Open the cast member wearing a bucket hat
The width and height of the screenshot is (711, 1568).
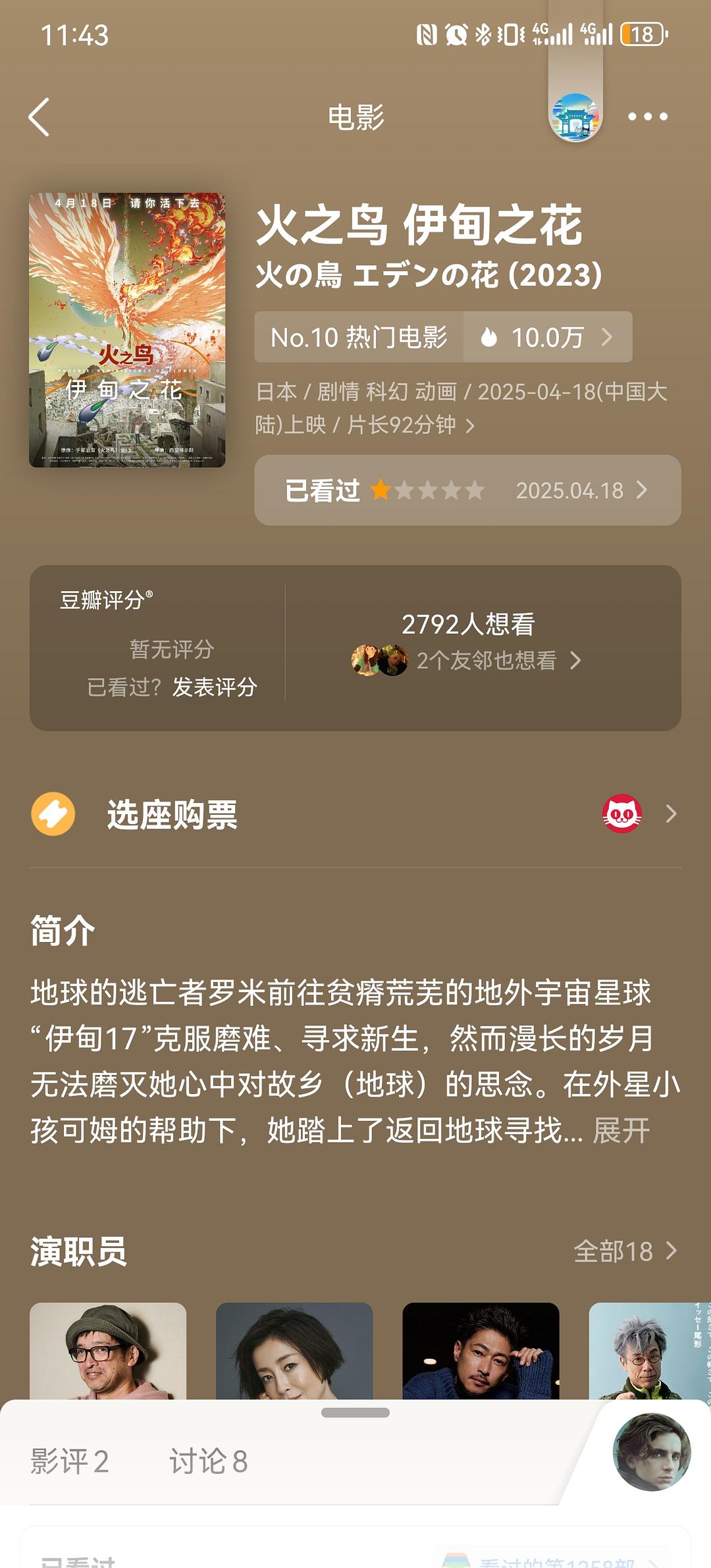[x=108, y=1351]
